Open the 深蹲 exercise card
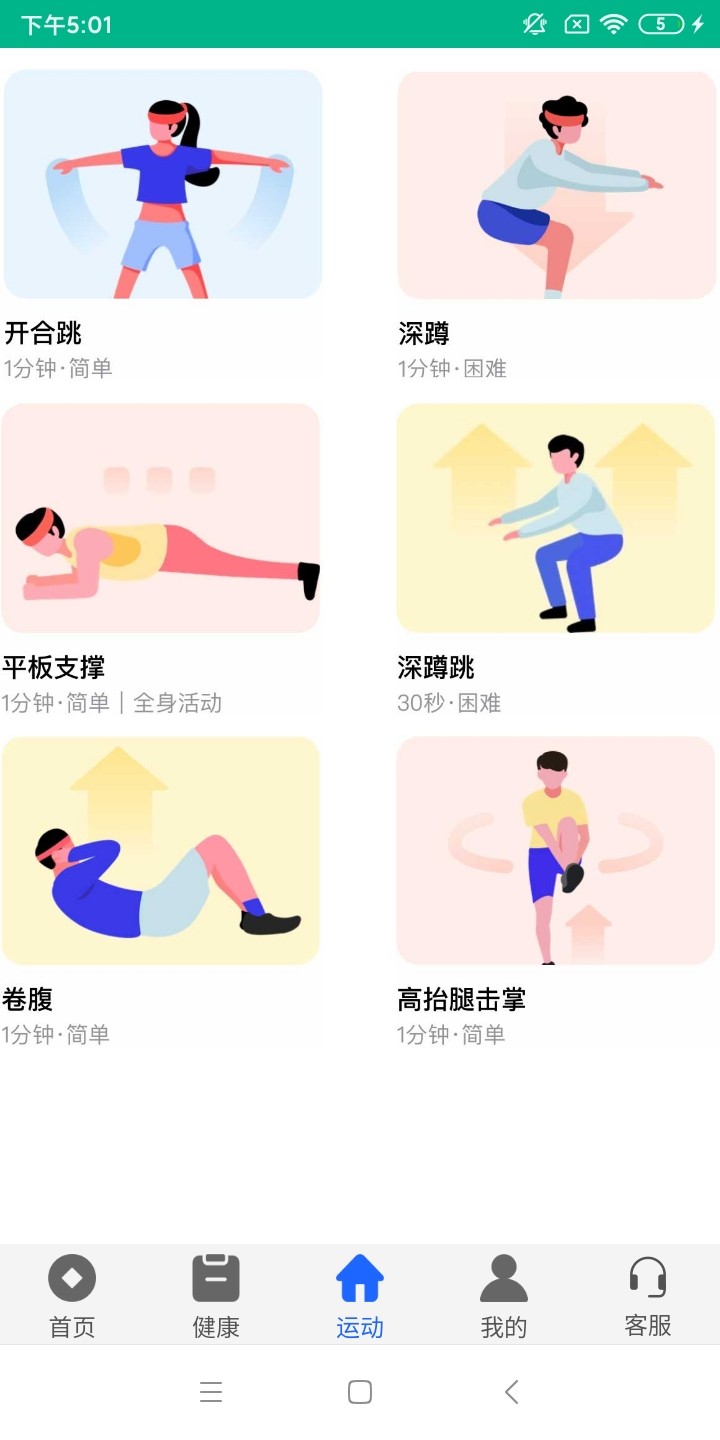720x1440 pixels. coord(556,185)
